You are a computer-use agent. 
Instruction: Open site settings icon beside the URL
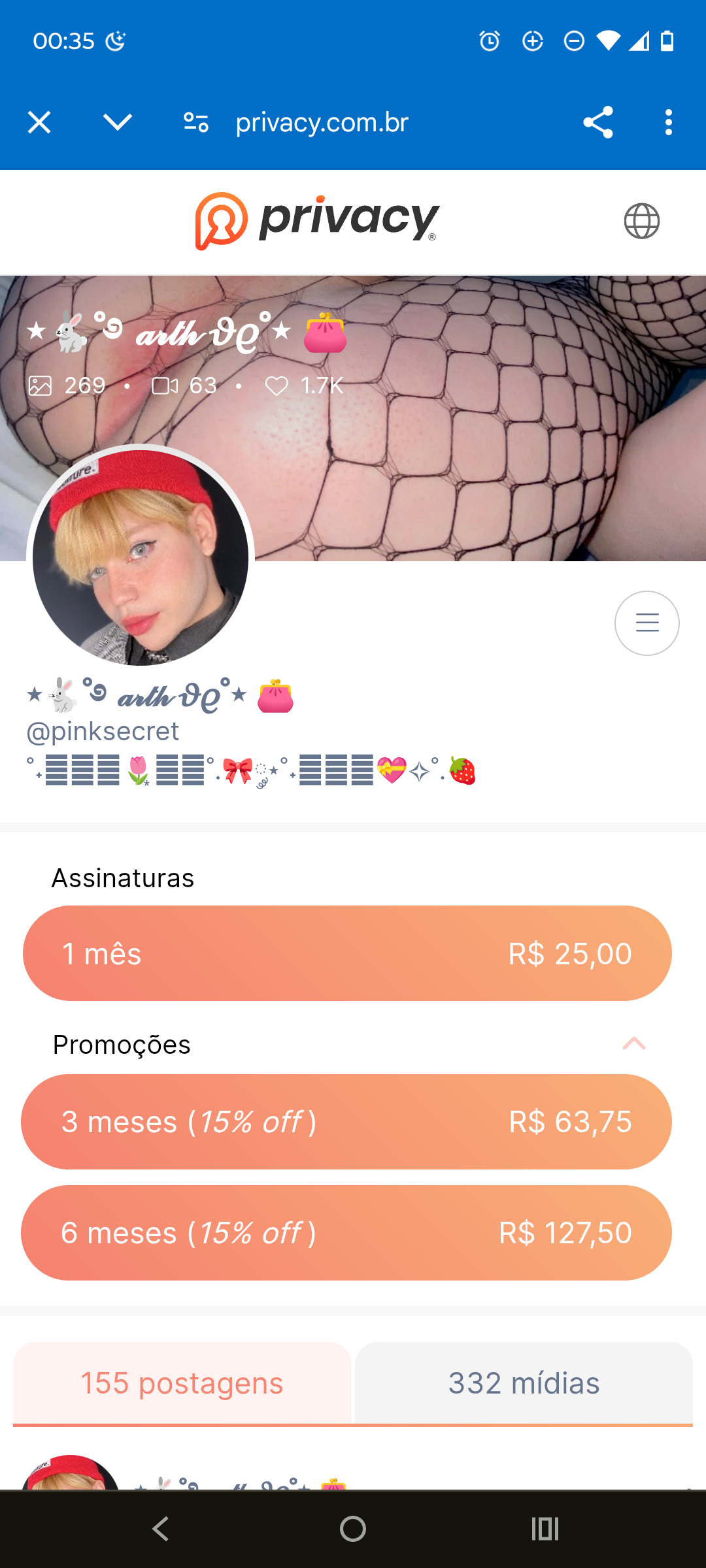[196, 122]
